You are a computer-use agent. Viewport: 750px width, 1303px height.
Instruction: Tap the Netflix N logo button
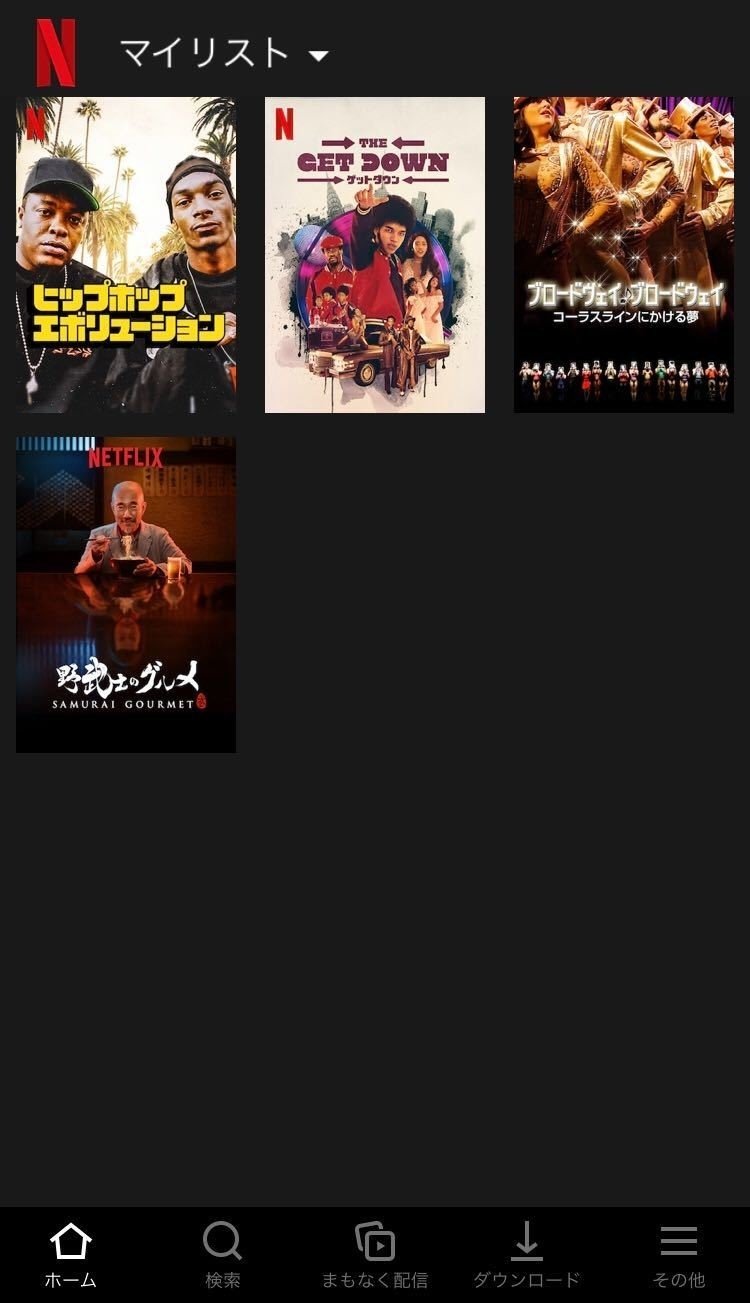pos(56,53)
